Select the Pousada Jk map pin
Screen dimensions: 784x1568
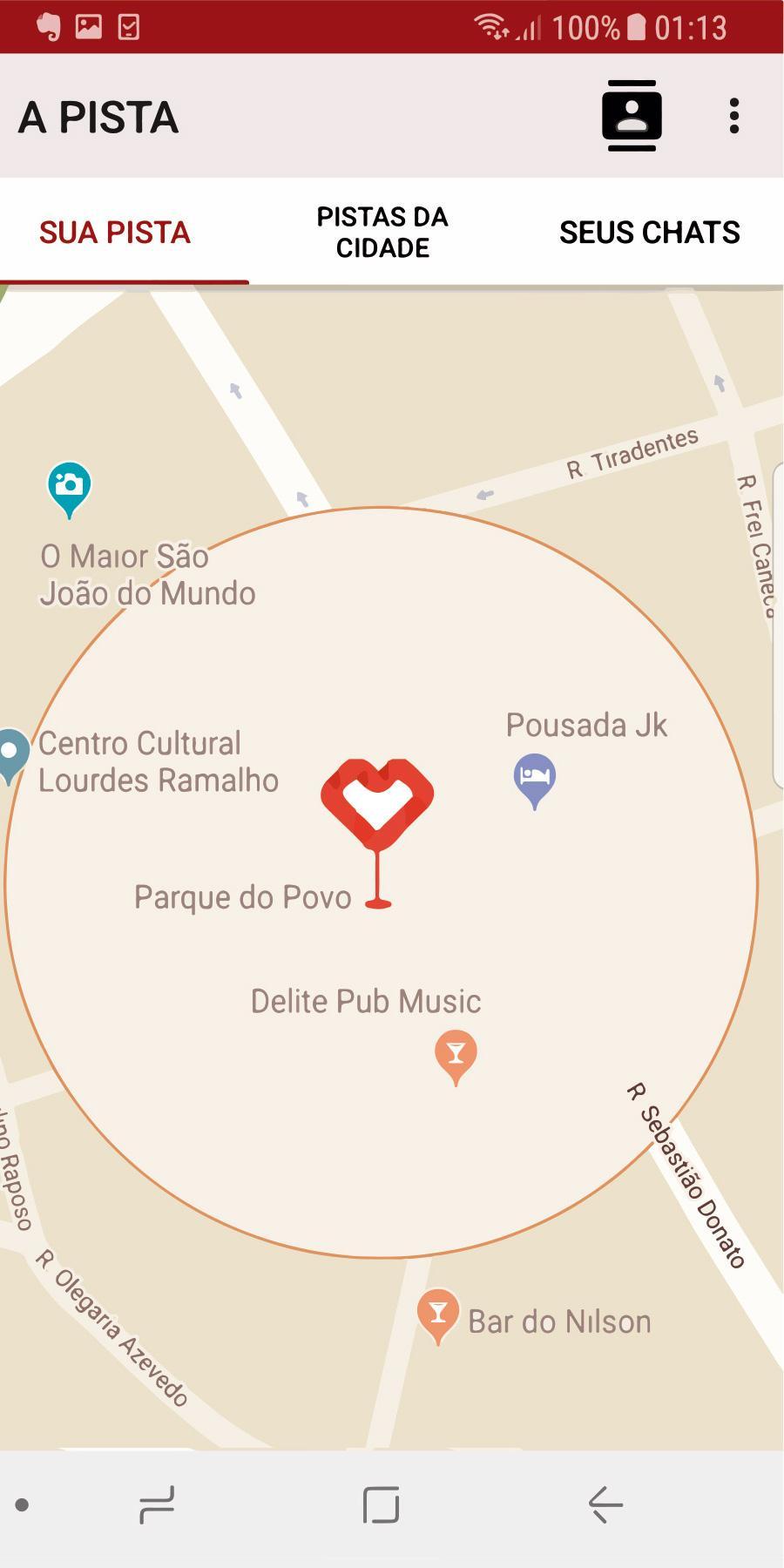535,779
